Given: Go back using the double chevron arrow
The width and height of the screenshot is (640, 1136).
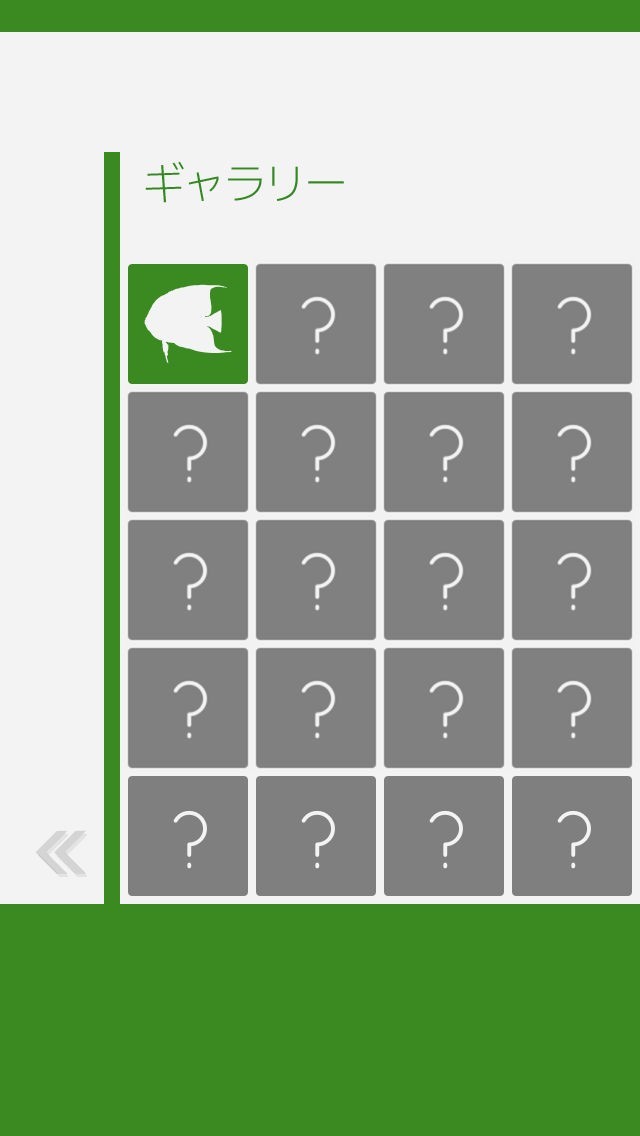Looking at the screenshot, I should pos(61,853).
